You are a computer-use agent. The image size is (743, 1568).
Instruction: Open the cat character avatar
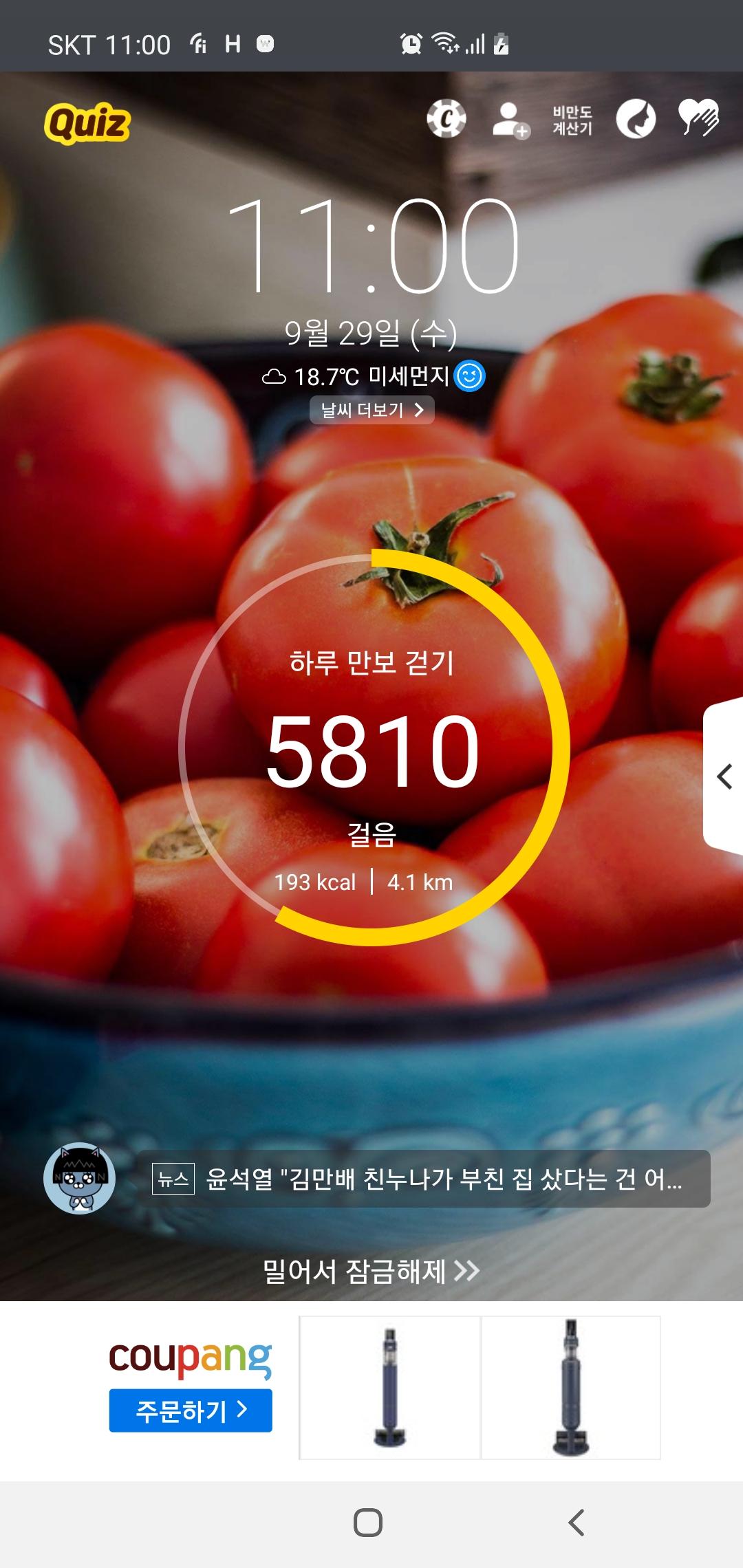click(x=79, y=1178)
